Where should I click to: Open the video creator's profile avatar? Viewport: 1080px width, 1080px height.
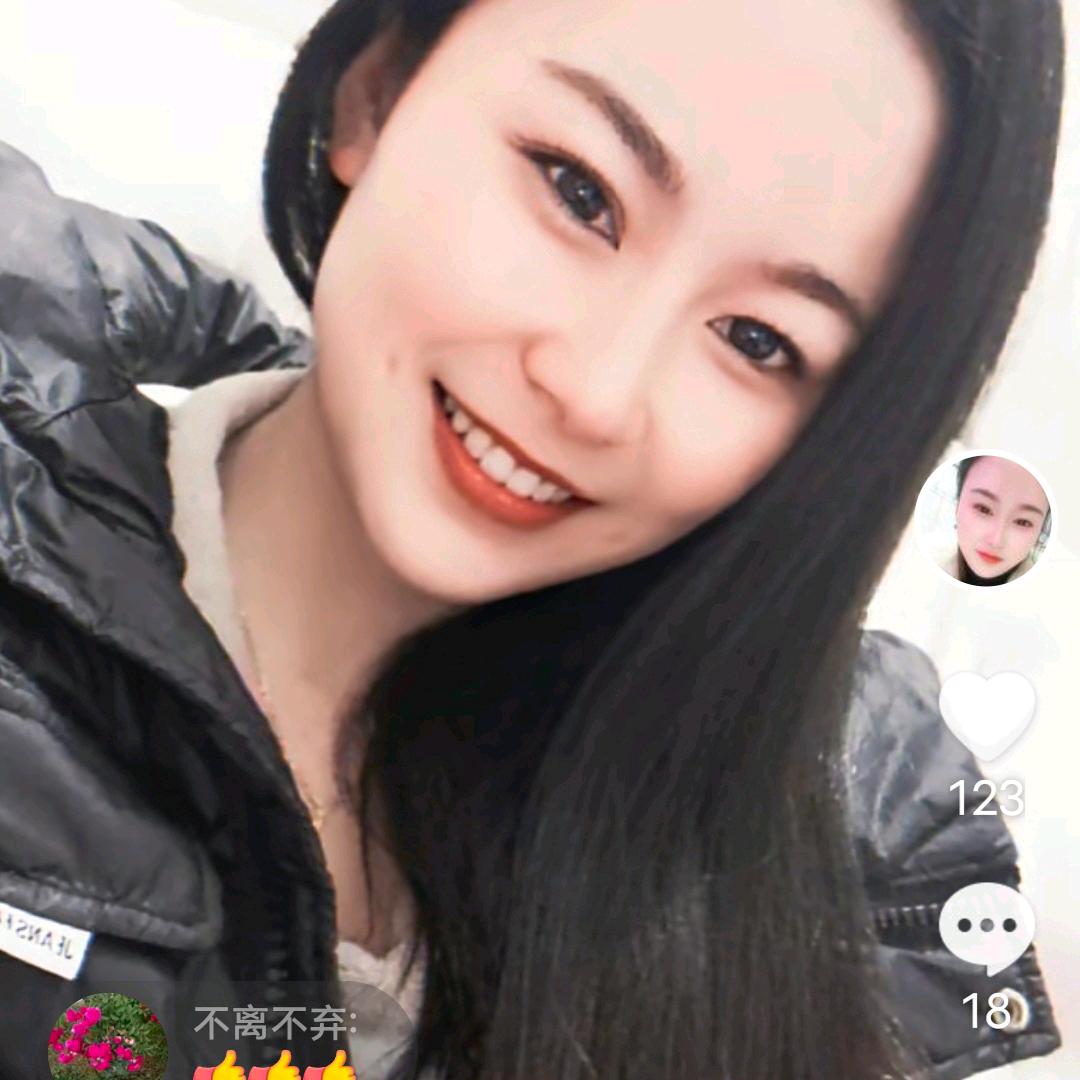(984, 518)
